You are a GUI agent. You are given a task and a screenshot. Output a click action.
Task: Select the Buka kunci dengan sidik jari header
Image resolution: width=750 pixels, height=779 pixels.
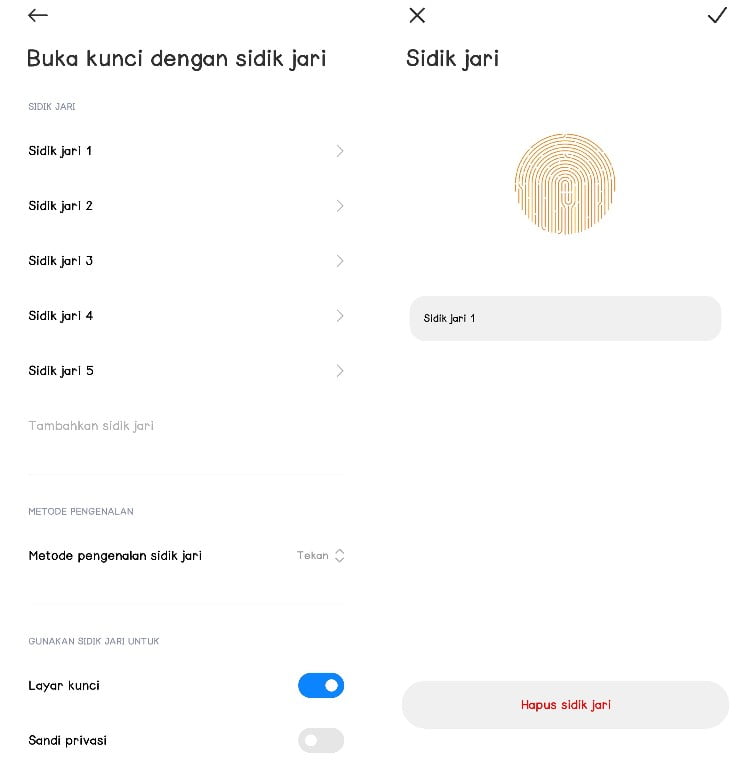click(177, 58)
